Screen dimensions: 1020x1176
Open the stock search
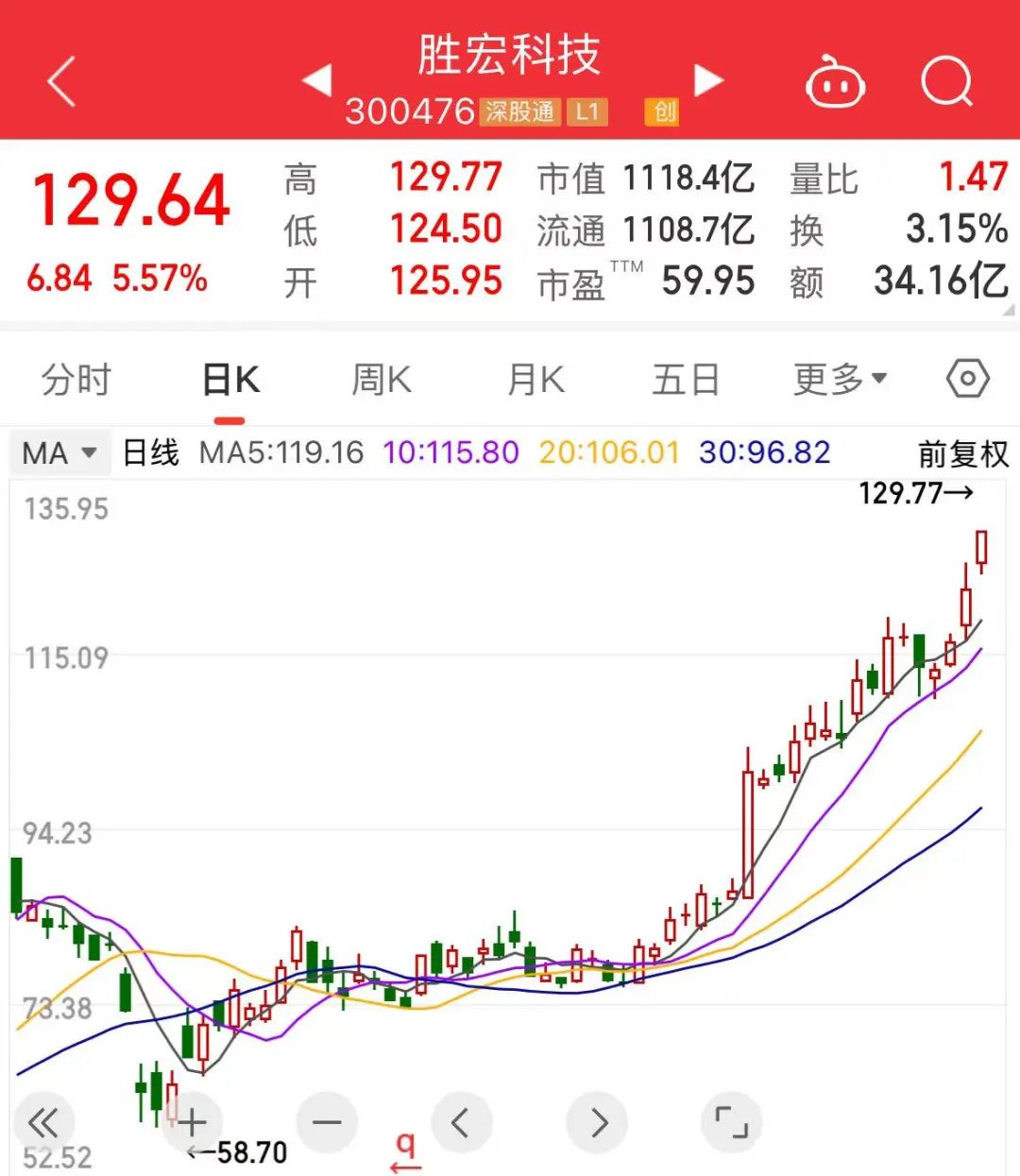tap(946, 82)
